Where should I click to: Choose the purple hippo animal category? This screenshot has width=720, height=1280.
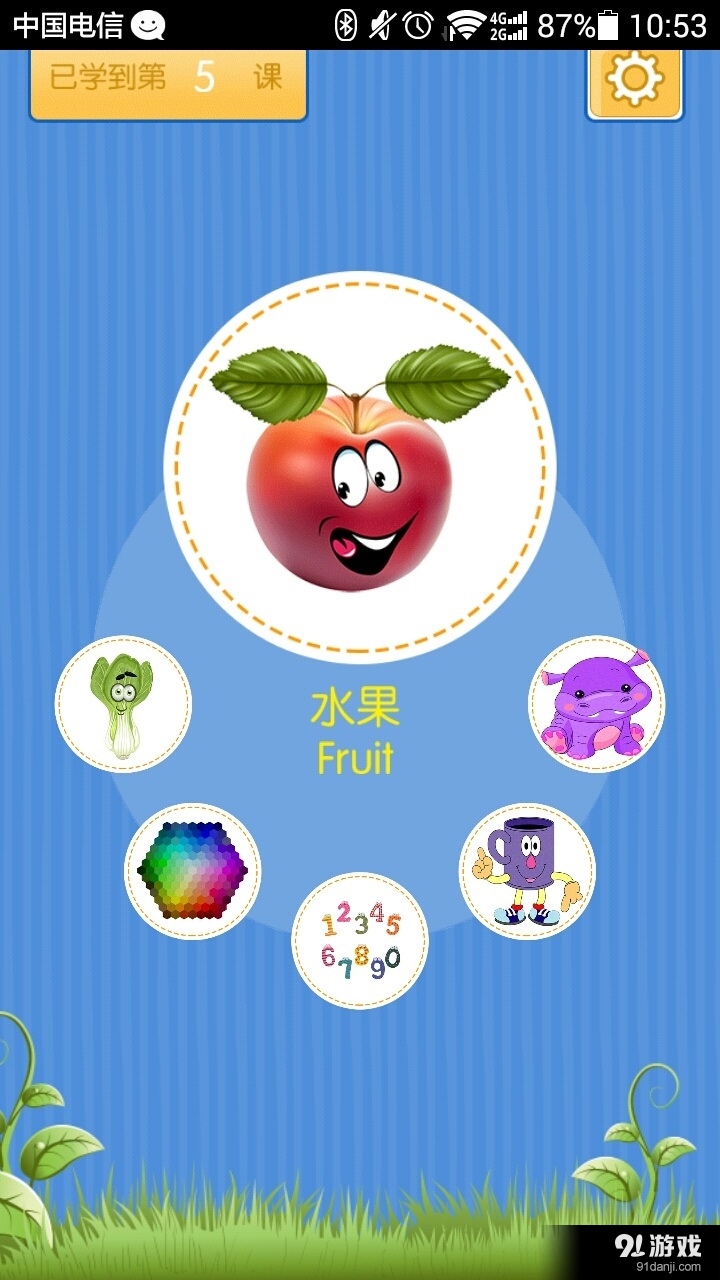pyautogui.click(x=596, y=704)
